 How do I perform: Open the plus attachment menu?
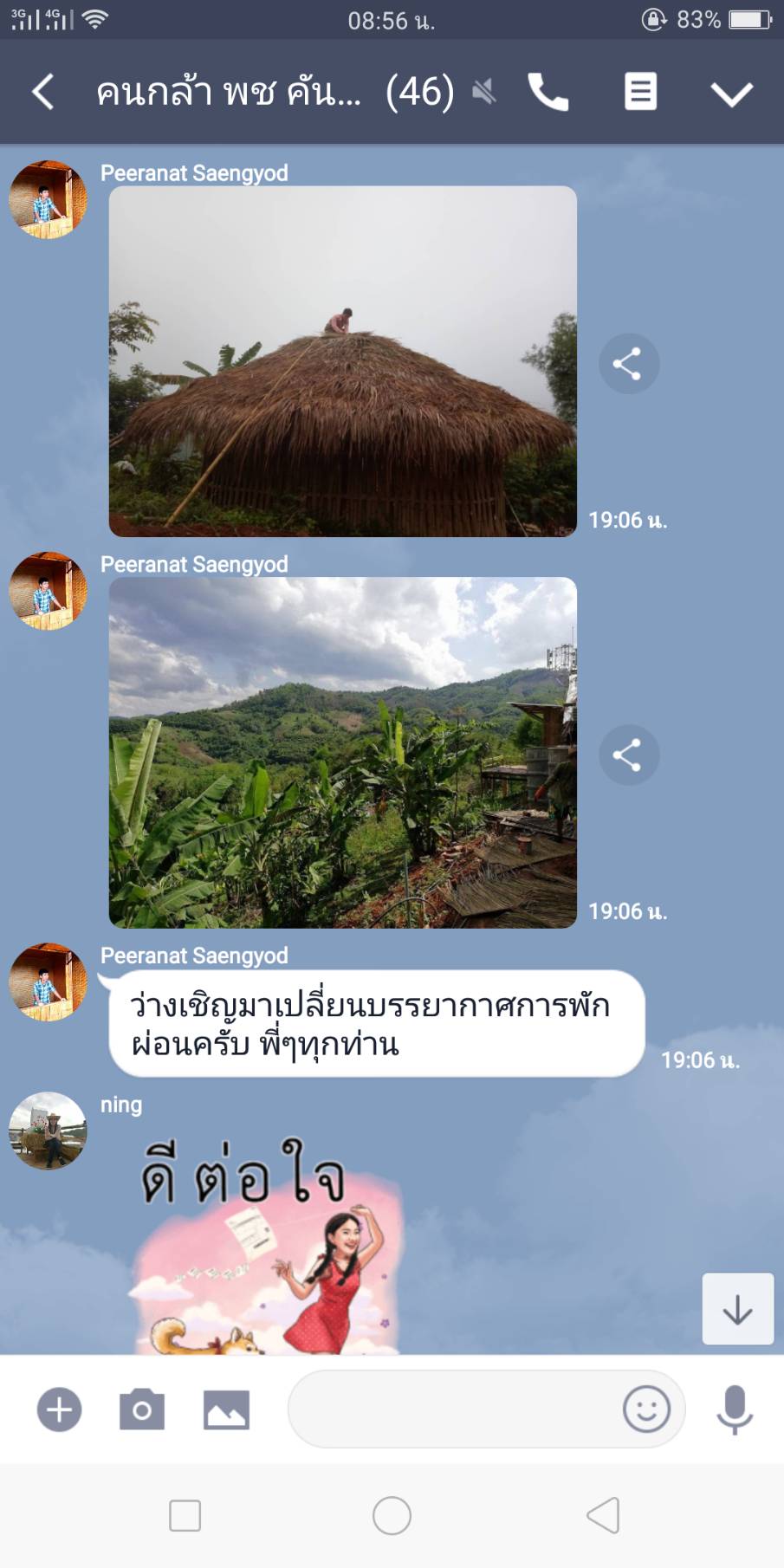[59, 1409]
